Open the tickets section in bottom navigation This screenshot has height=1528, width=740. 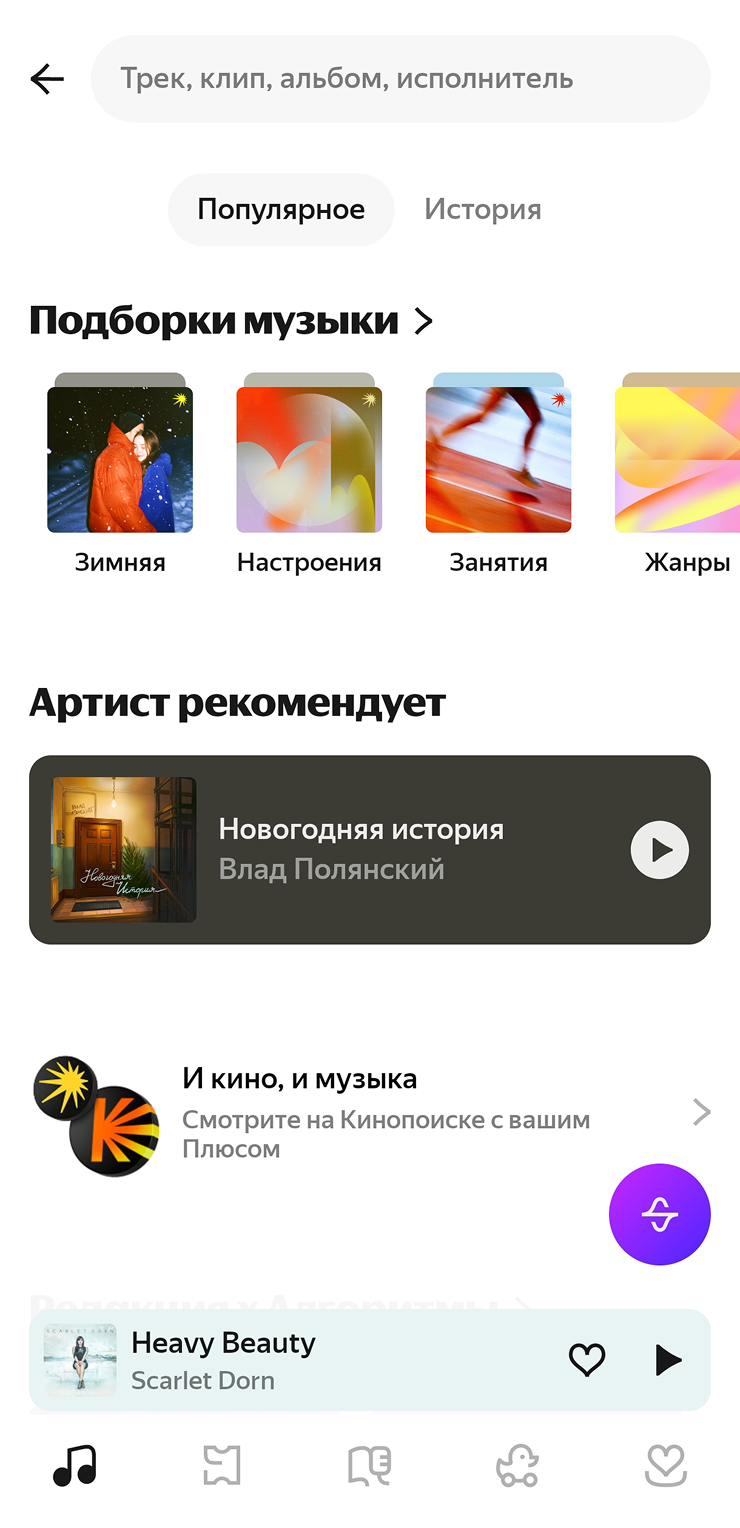222,1464
